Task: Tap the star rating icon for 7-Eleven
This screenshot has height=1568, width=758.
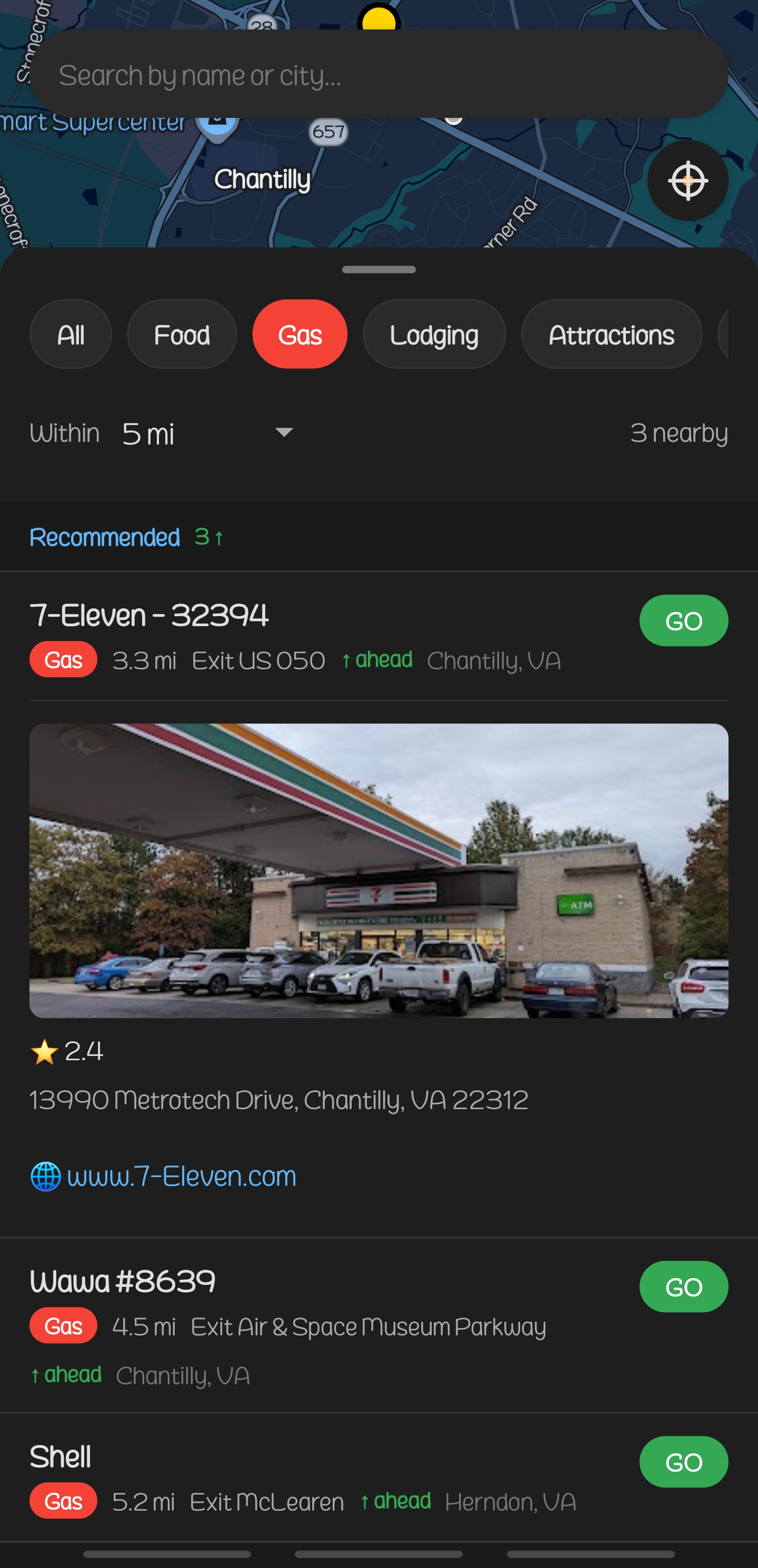Action: click(43, 1050)
